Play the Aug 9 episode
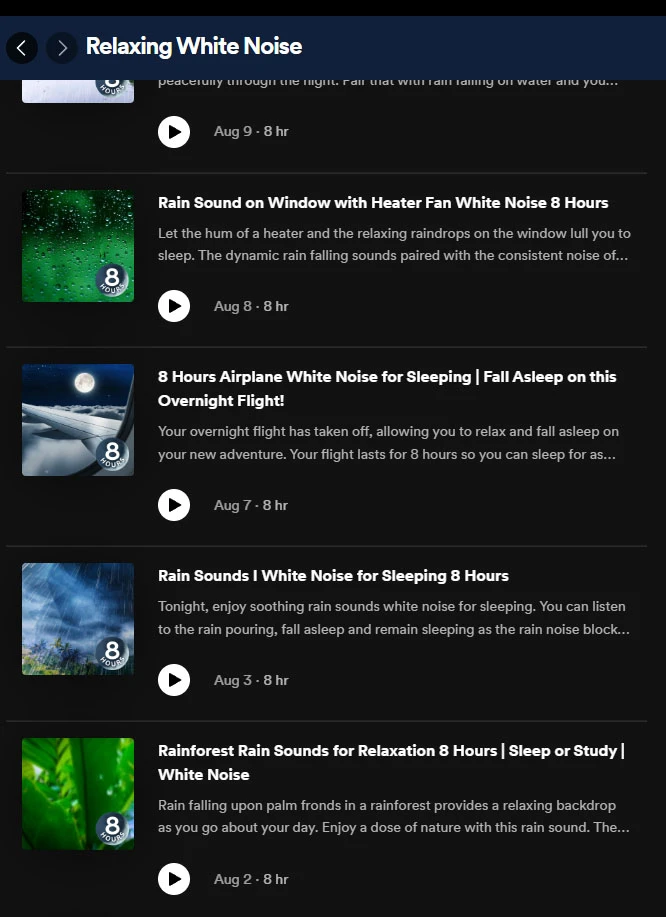 point(174,131)
